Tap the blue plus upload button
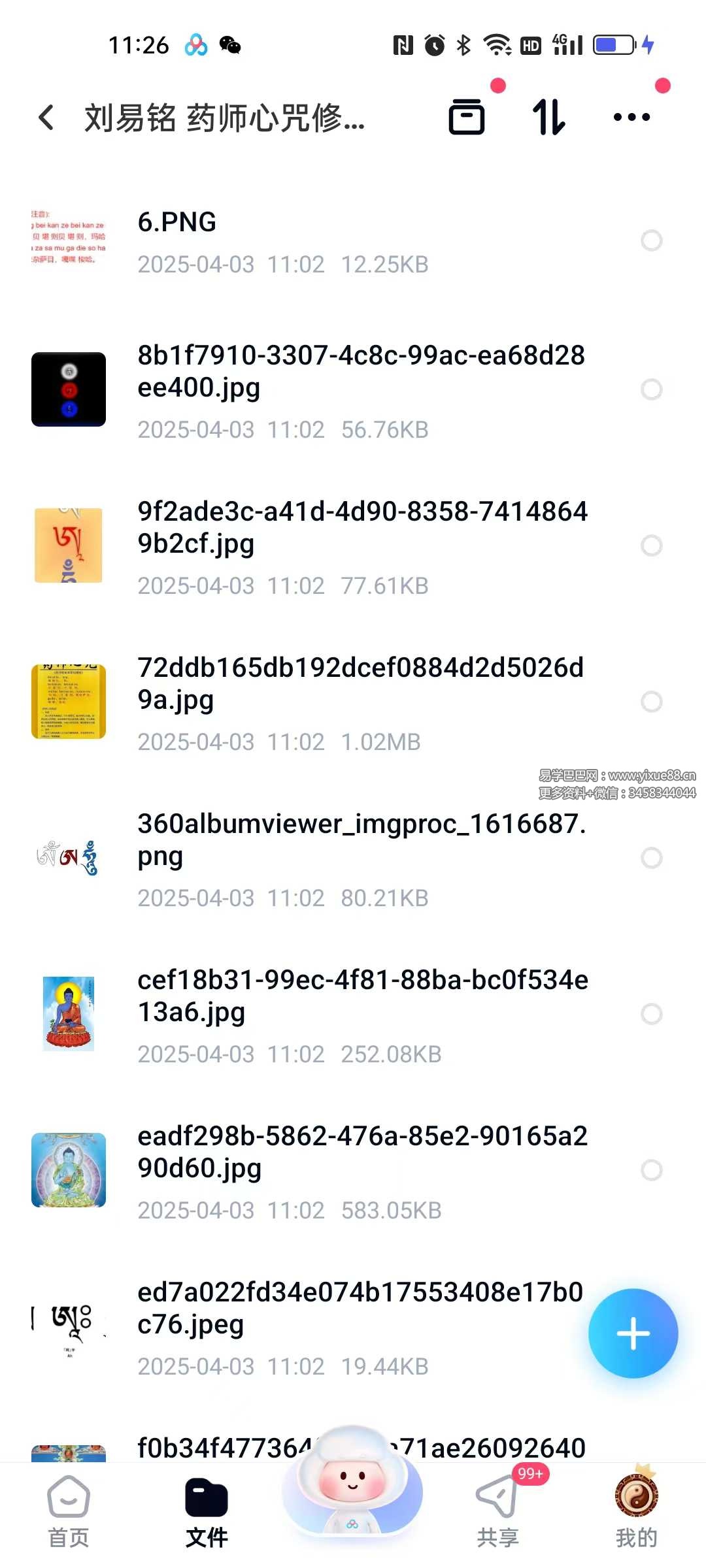The width and height of the screenshot is (706, 1568). click(x=633, y=1333)
